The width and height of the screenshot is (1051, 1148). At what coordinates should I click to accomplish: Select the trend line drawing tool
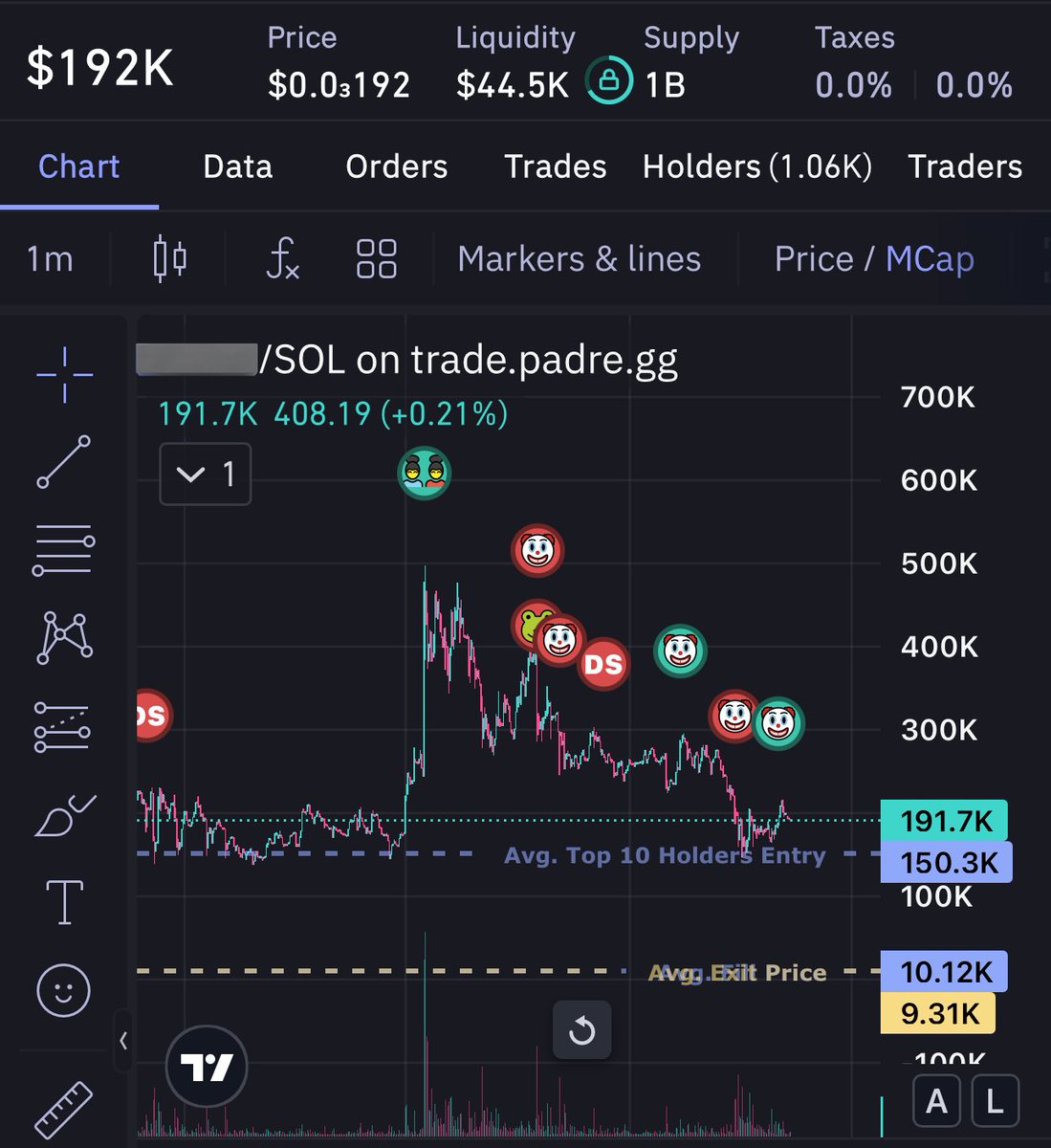pyautogui.click(x=64, y=461)
